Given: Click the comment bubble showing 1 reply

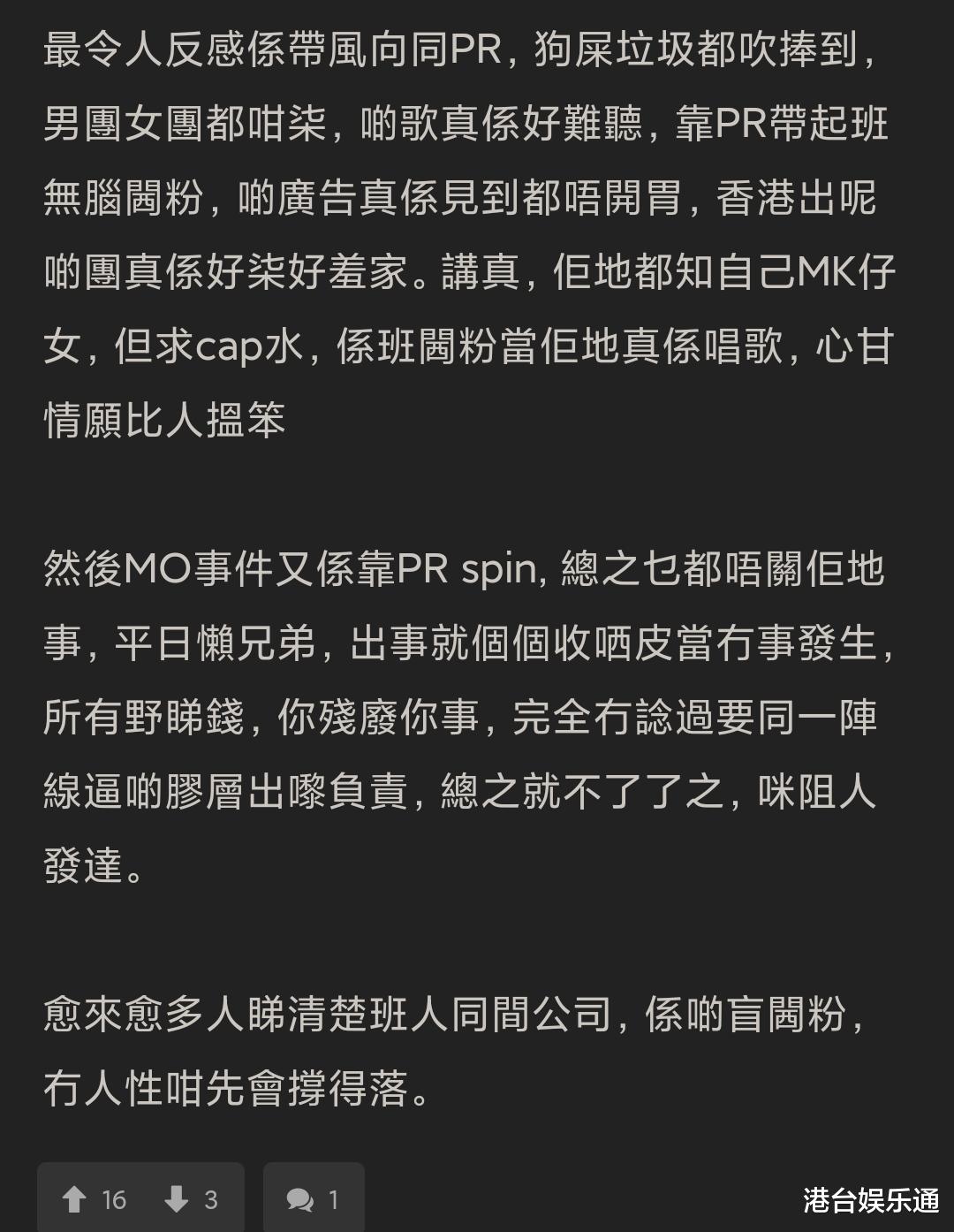Looking at the screenshot, I should [314, 1199].
